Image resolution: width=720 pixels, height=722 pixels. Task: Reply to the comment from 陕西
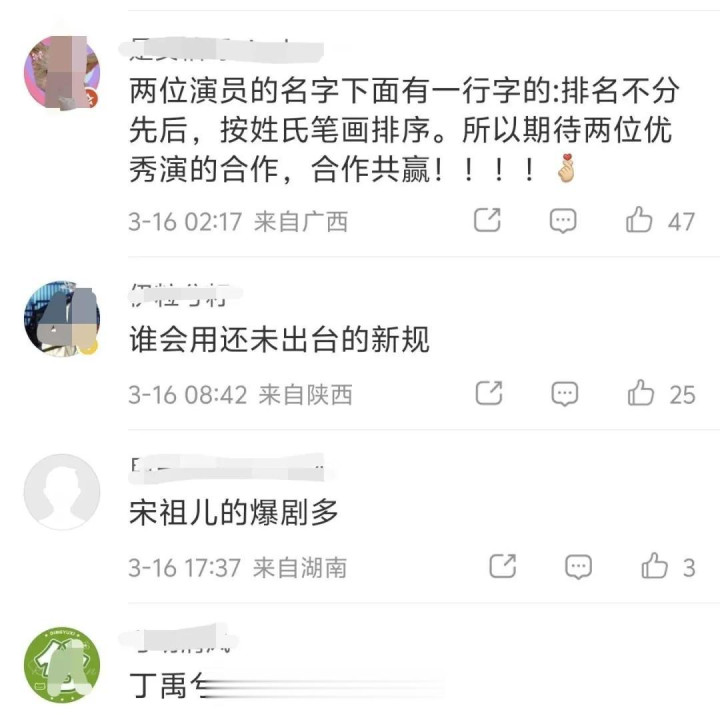click(x=564, y=394)
